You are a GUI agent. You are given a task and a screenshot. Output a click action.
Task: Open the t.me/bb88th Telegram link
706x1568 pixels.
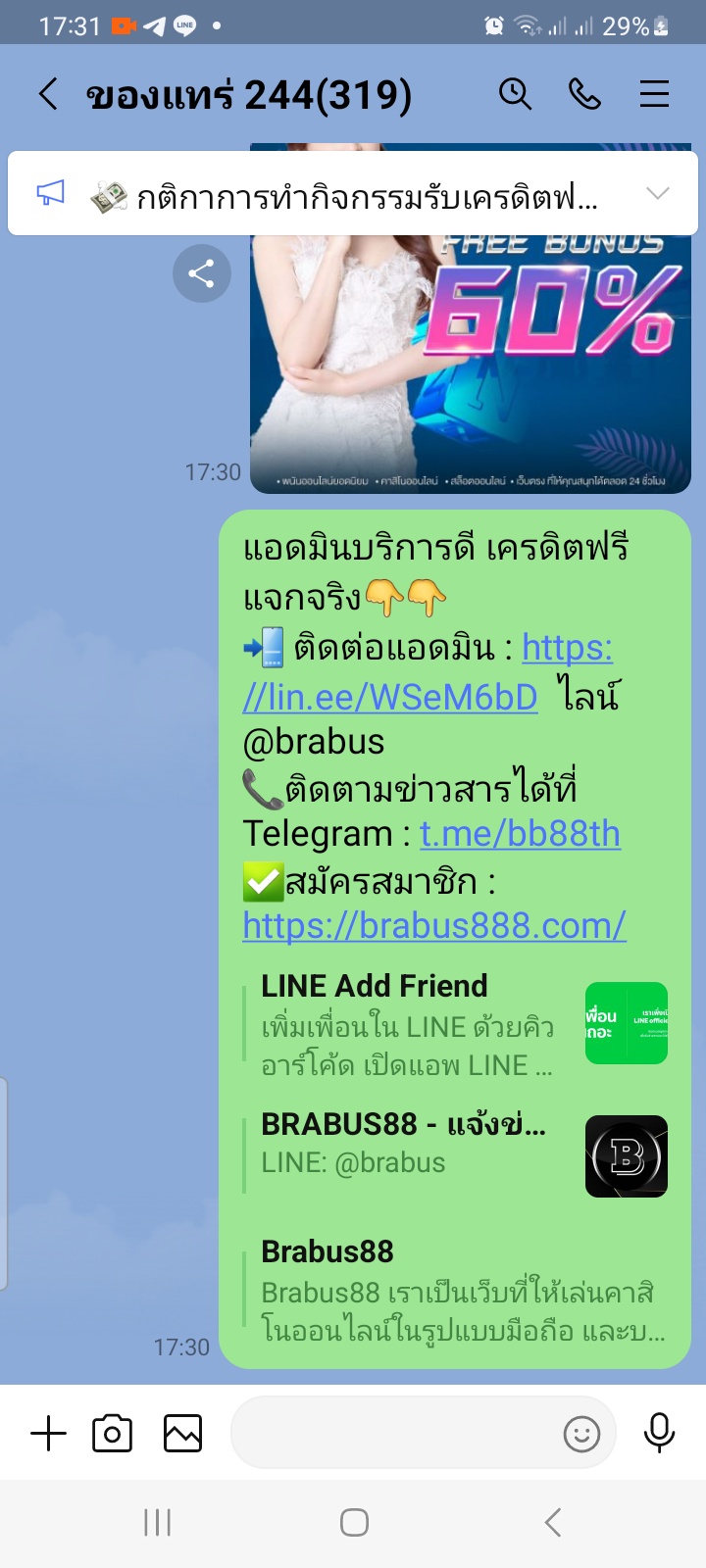tap(520, 834)
